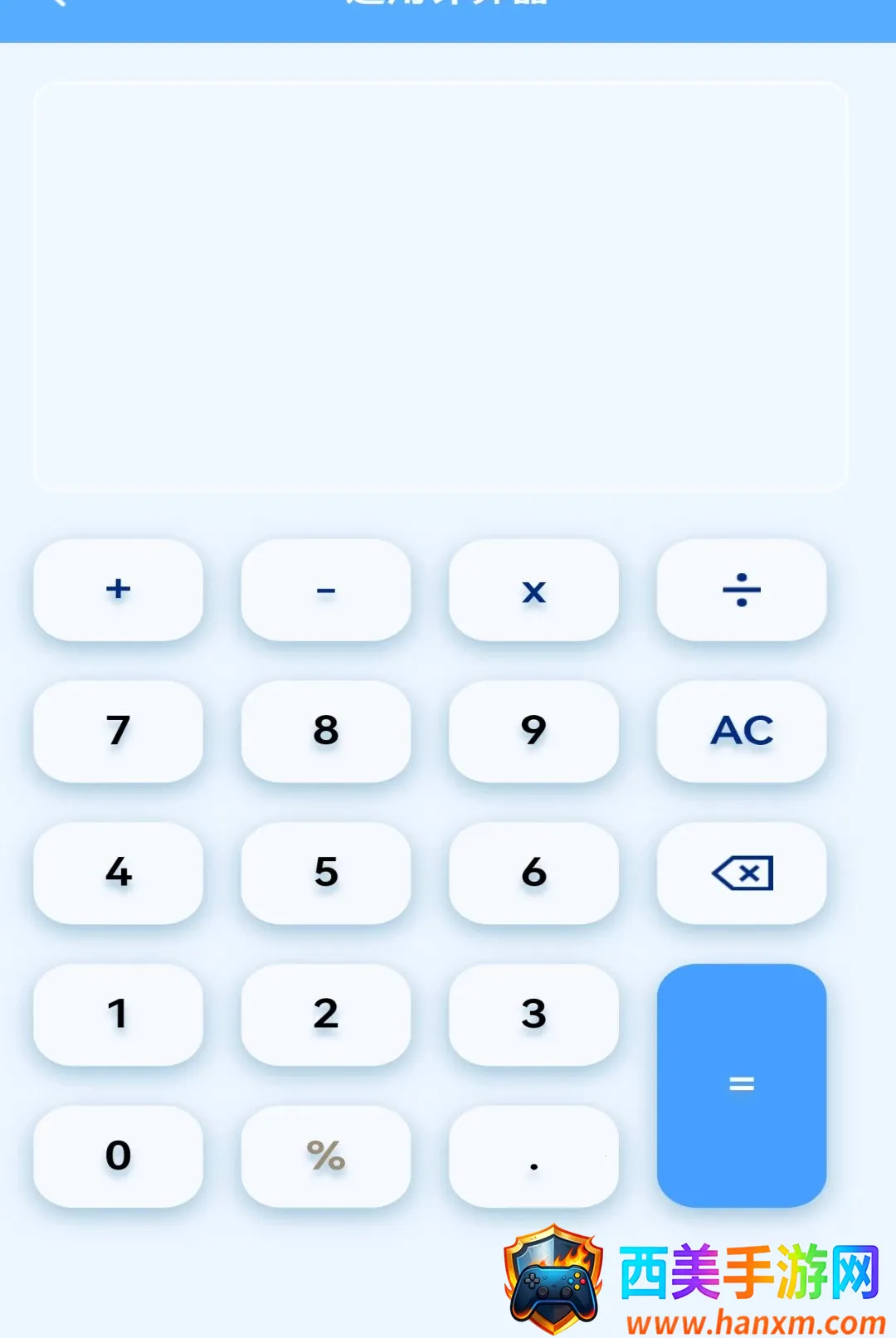Tap the percent key
The height and width of the screenshot is (1338, 896).
[x=326, y=1156]
